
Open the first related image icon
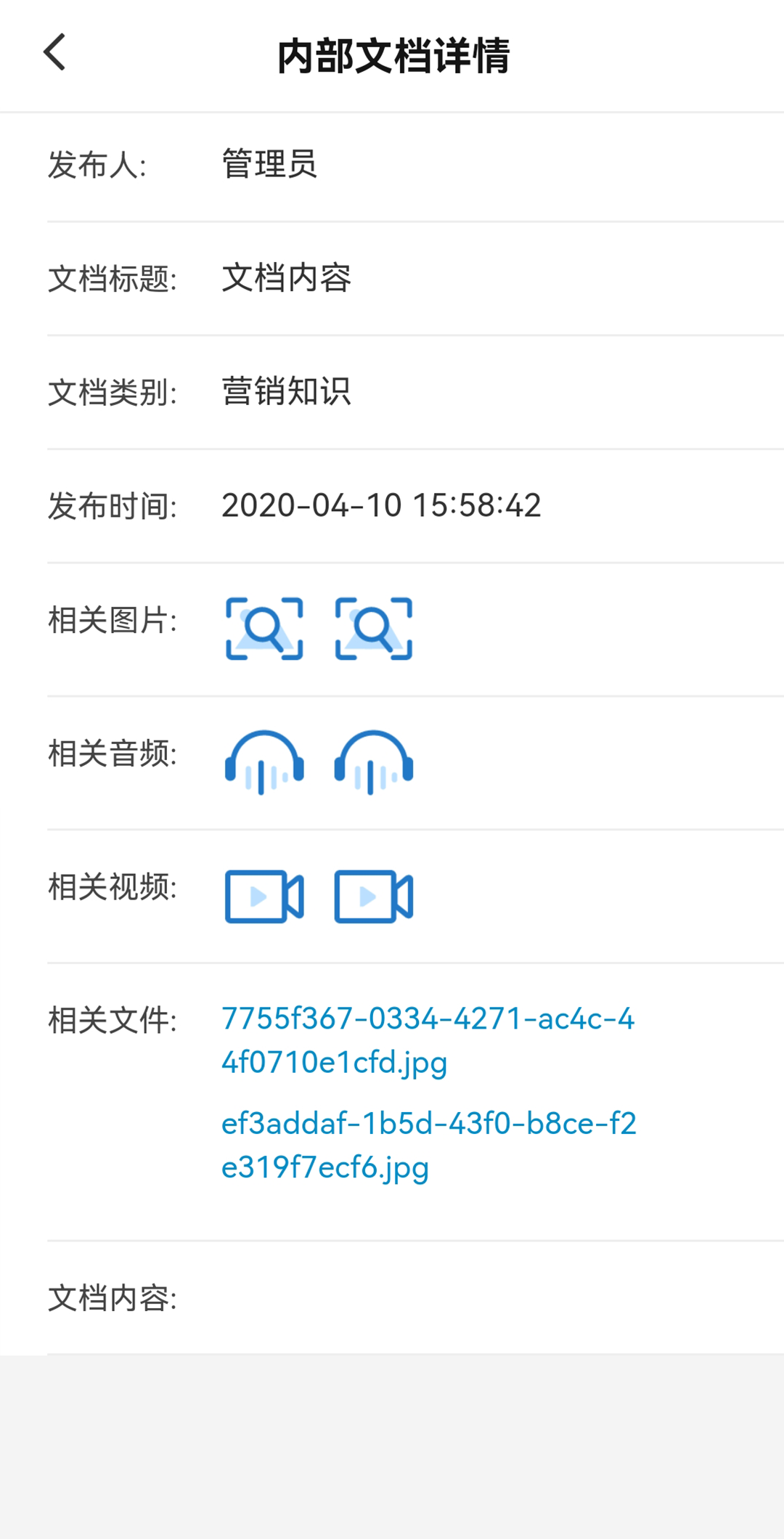pos(264,629)
